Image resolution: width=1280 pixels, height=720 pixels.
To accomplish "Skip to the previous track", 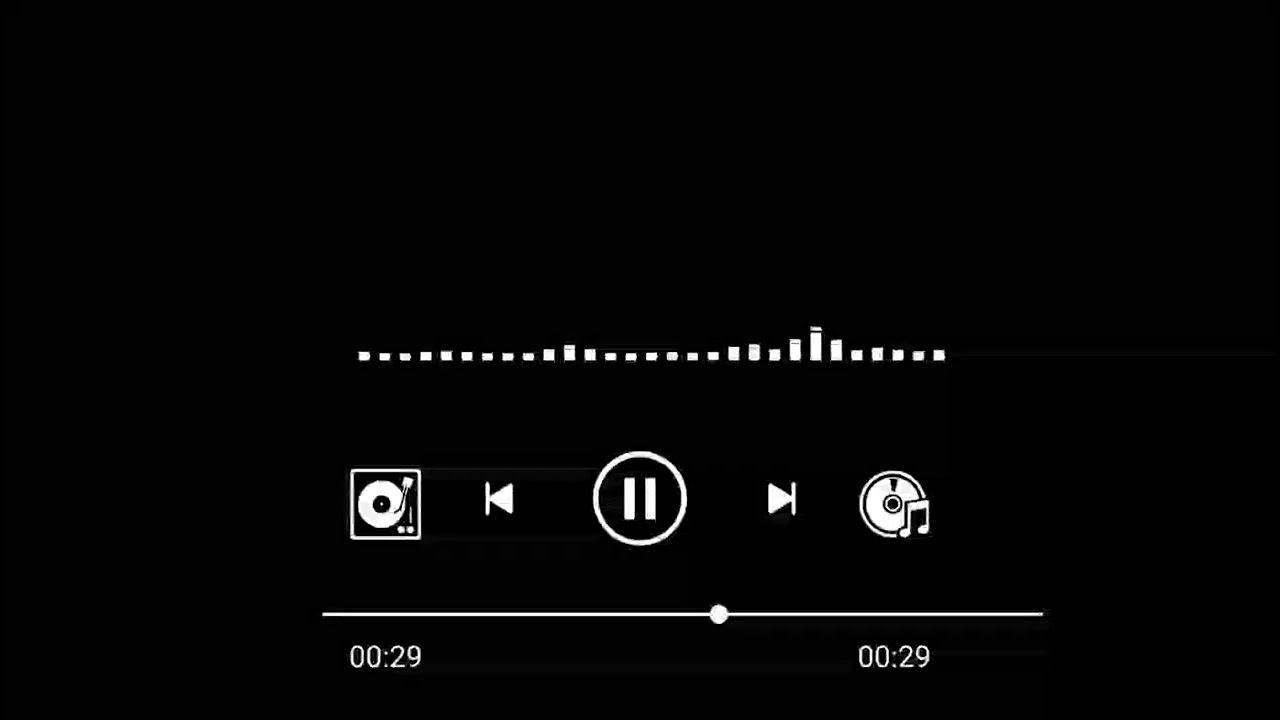I will (498, 500).
